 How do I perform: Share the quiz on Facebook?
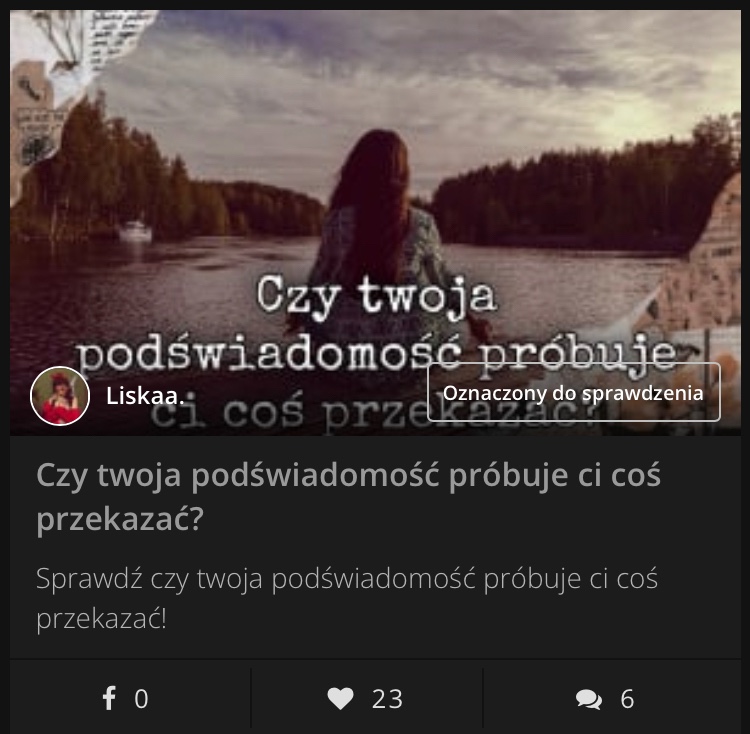tap(125, 698)
